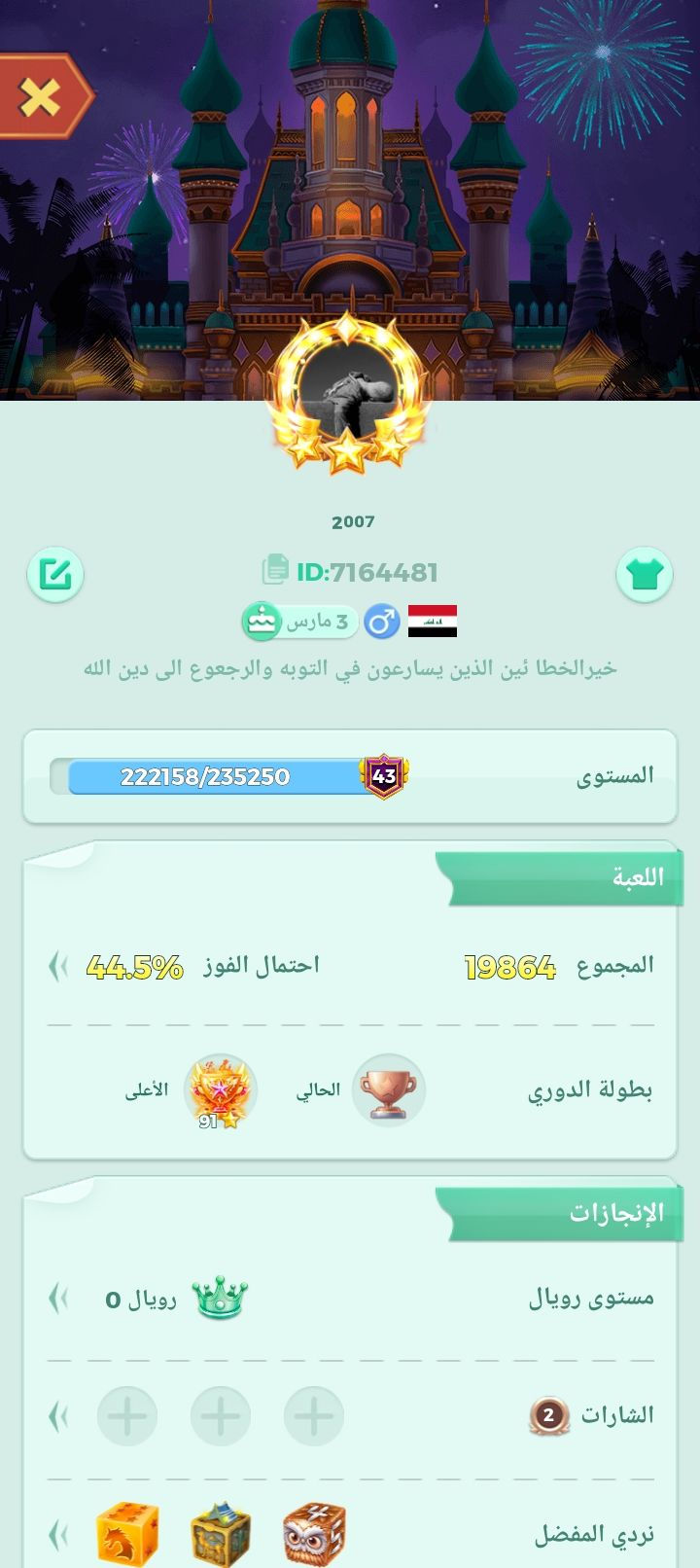
Task: Expand the نردي المفضل dice row
Action: 58,1535
